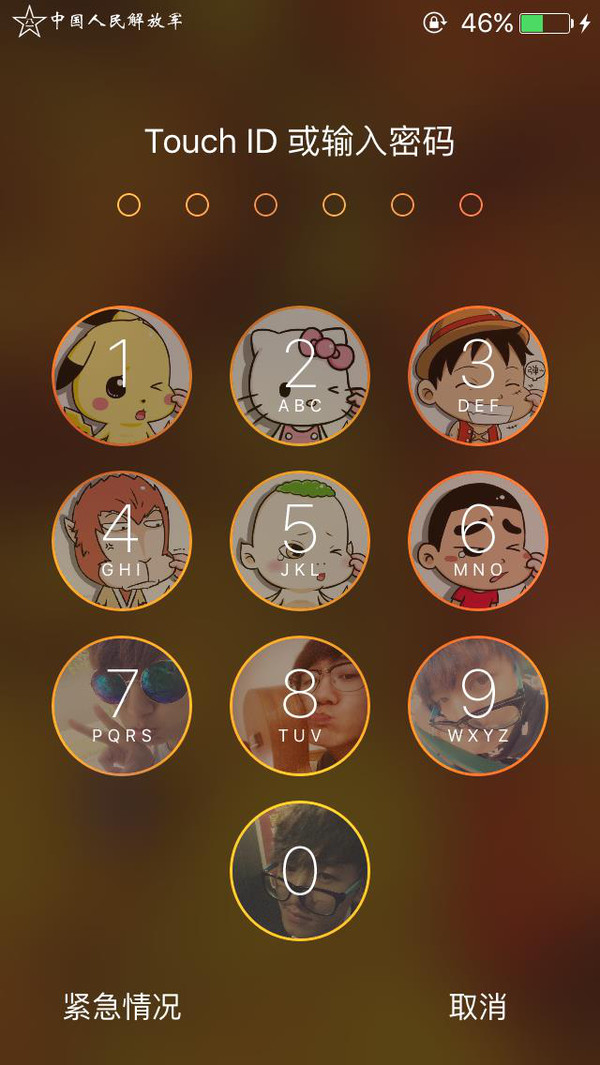
Task: Open emergency call (紧急情况)
Action: pos(122,1006)
